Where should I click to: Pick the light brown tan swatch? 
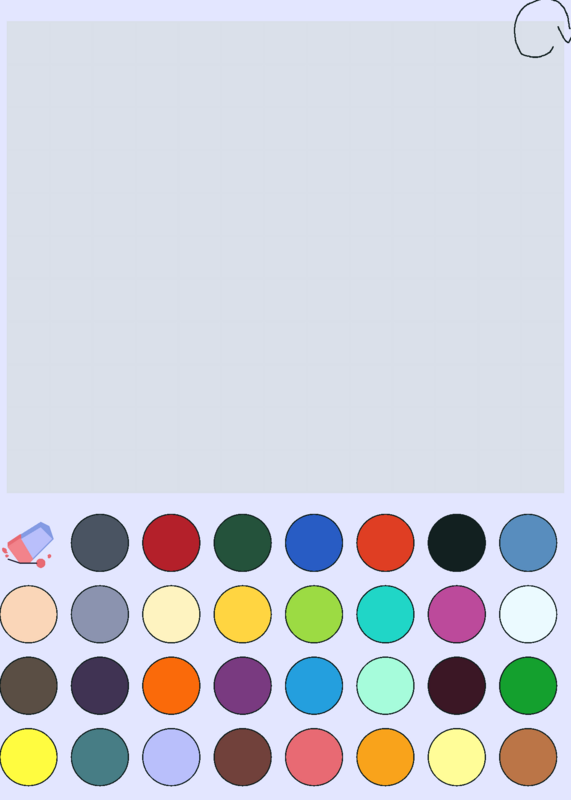click(x=528, y=757)
